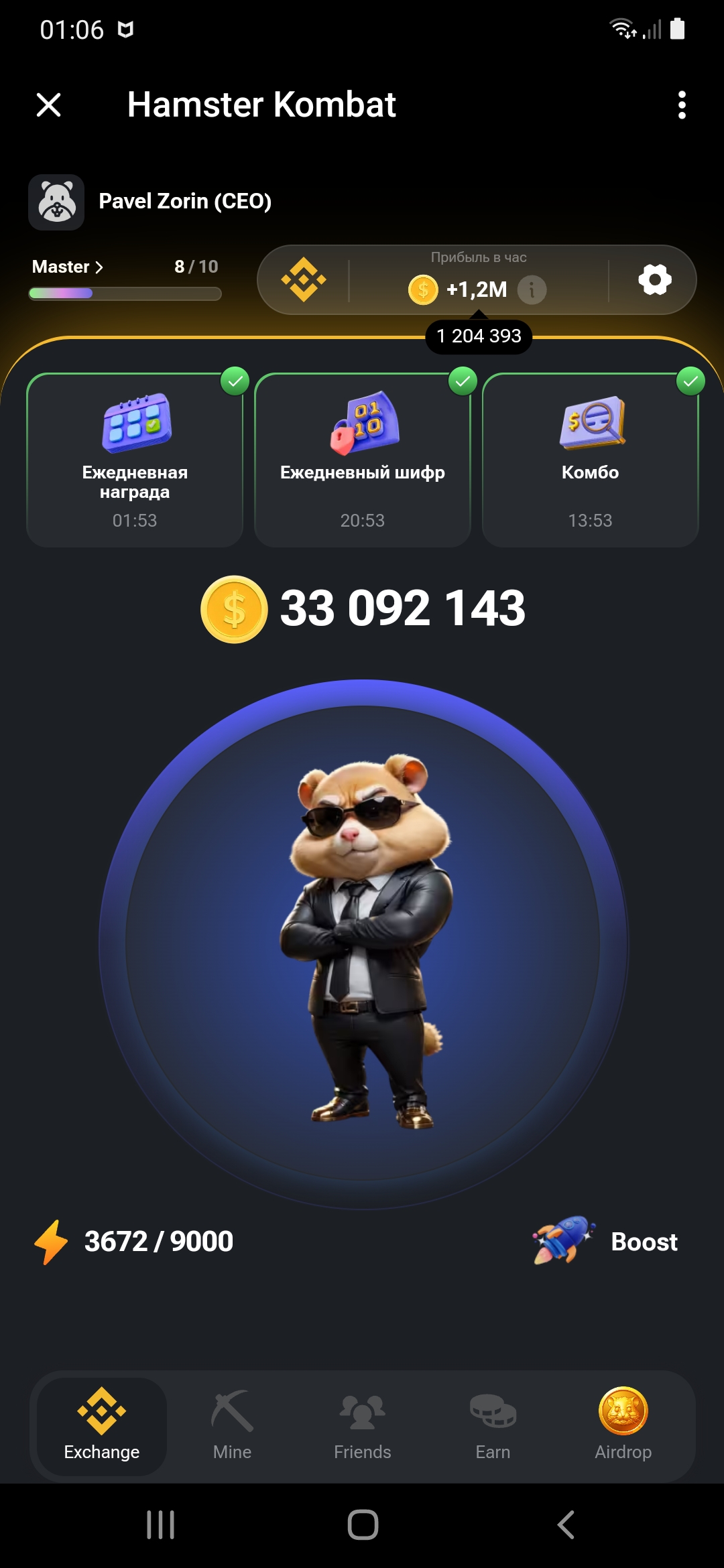Screen dimensions: 724x1568
Task: Open the Ежедневная награда card
Action: click(x=135, y=460)
